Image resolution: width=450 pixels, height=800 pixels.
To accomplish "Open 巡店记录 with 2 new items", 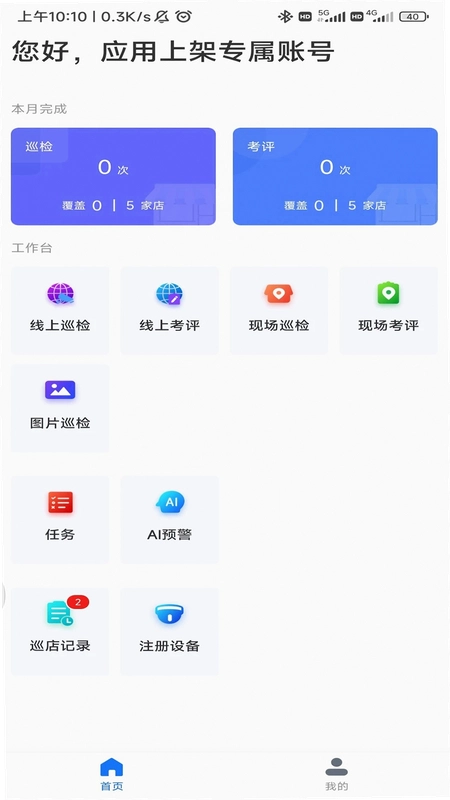I will (60, 631).
